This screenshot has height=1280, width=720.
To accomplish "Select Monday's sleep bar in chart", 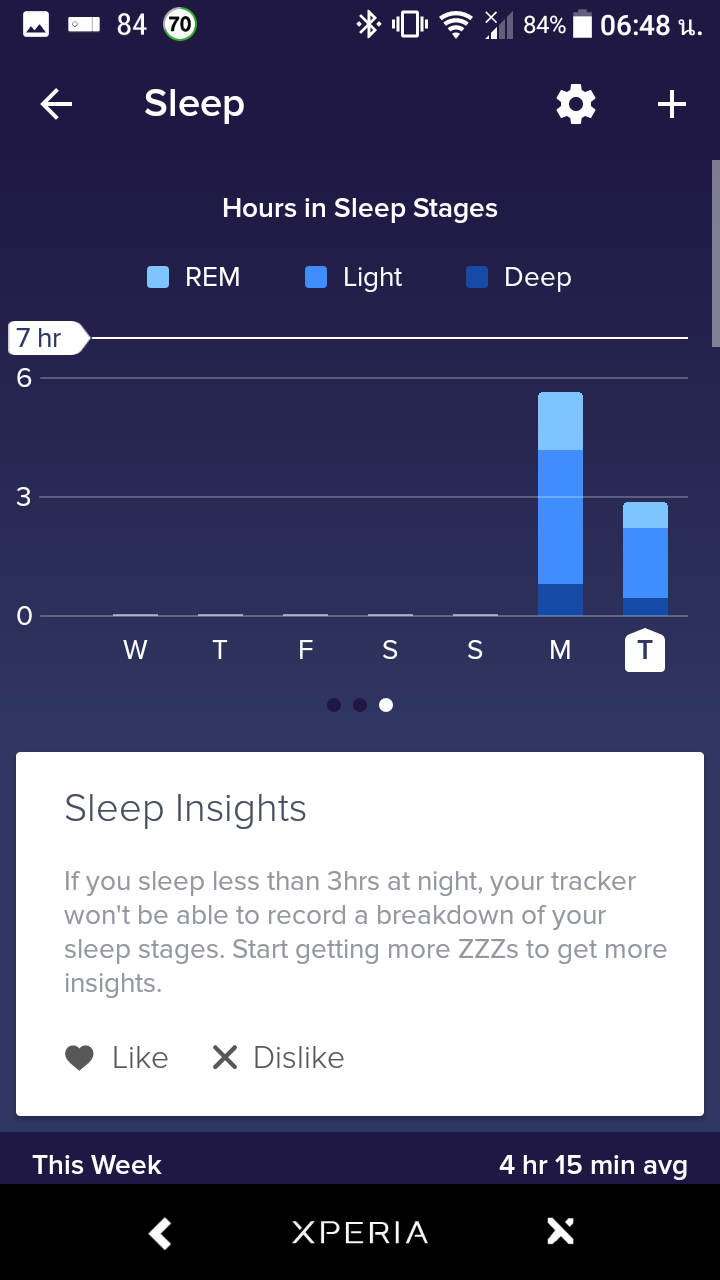I will [560, 504].
